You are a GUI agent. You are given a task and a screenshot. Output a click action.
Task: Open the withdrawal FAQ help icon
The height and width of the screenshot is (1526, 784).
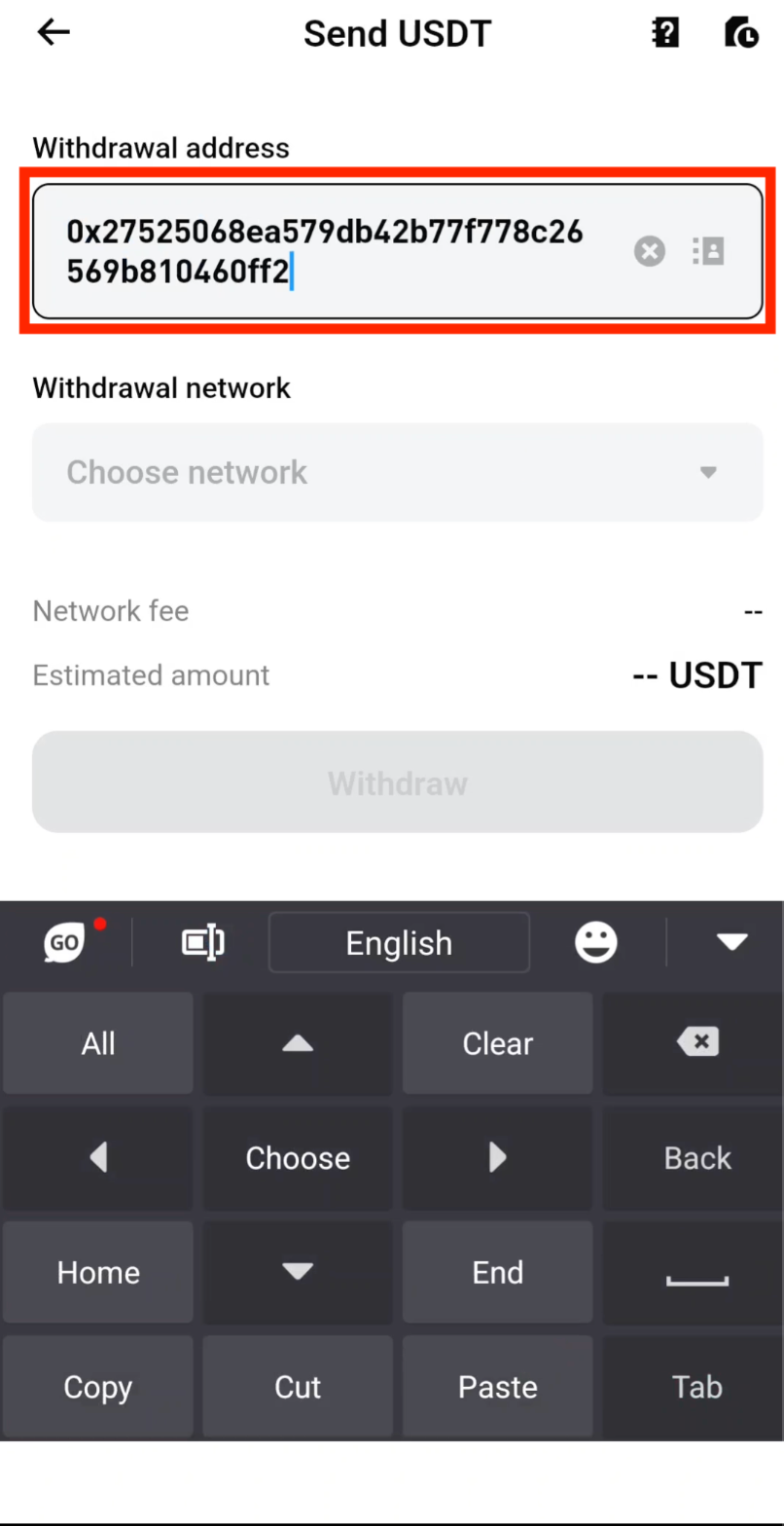[x=664, y=32]
